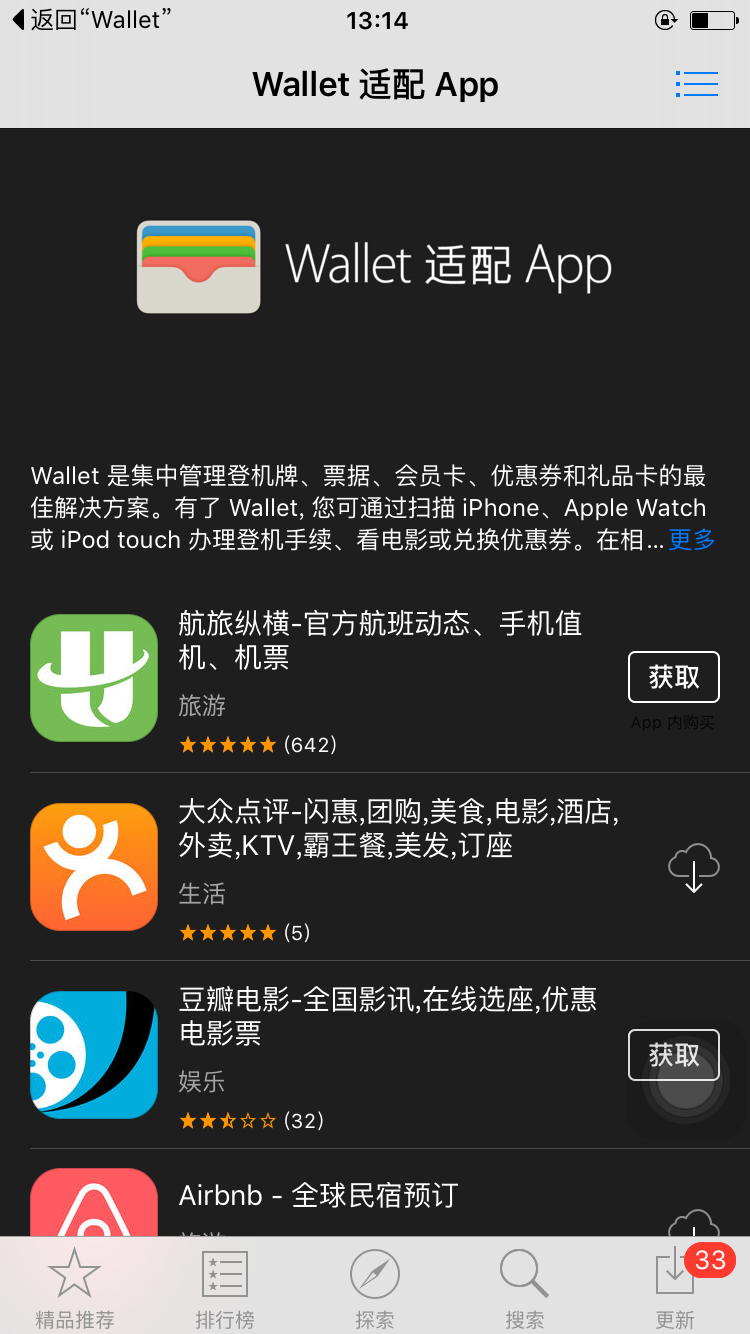Expand the Wallet description with 更多
This screenshot has width=750, height=1334.
pyautogui.click(x=691, y=540)
